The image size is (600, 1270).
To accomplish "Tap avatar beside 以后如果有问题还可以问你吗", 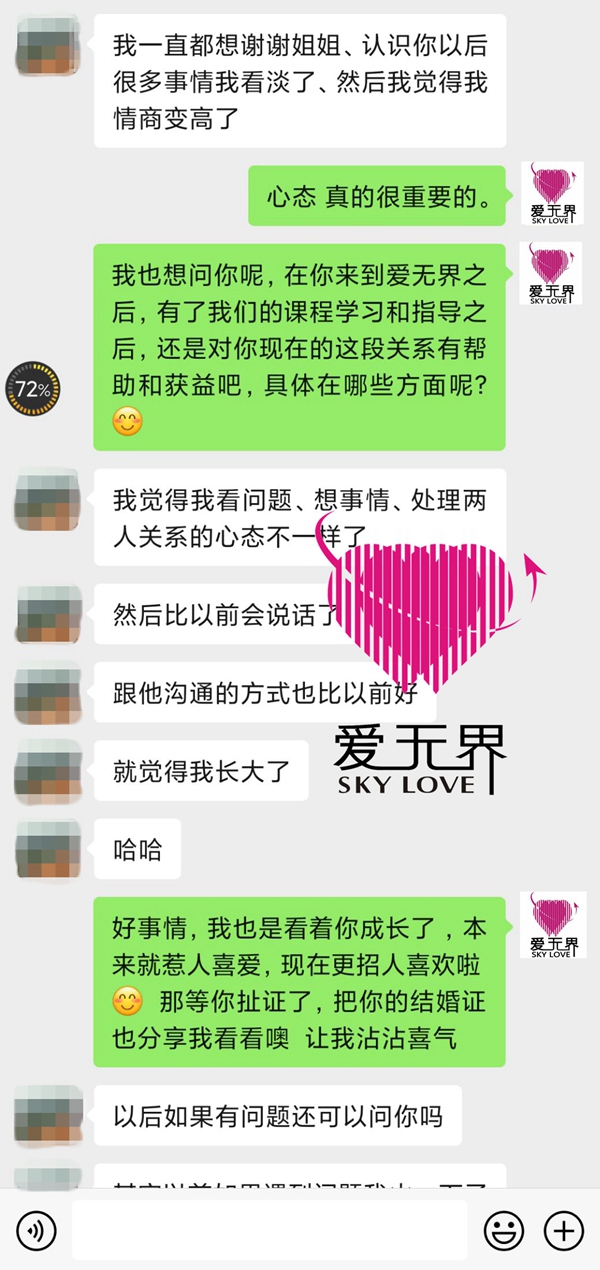I will coord(48,1116).
